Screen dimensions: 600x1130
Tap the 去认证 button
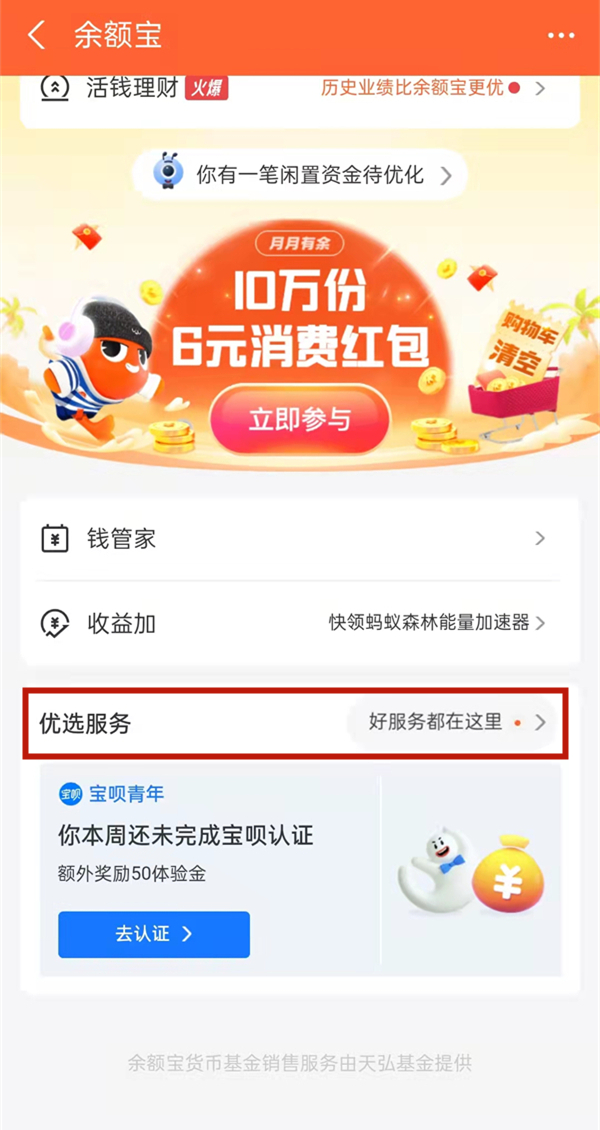coord(154,934)
